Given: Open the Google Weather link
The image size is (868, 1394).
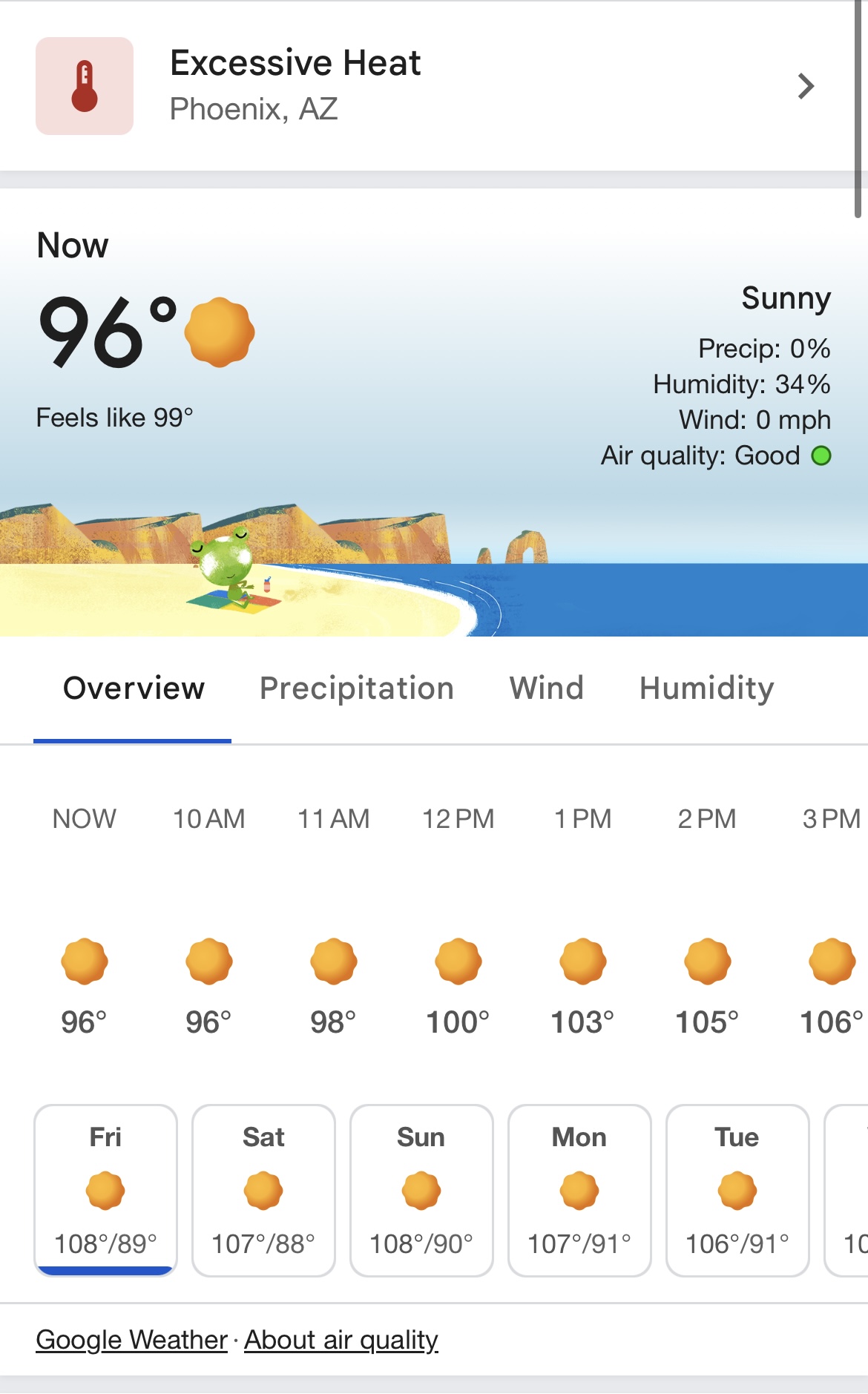Looking at the screenshot, I should (132, 1340).
